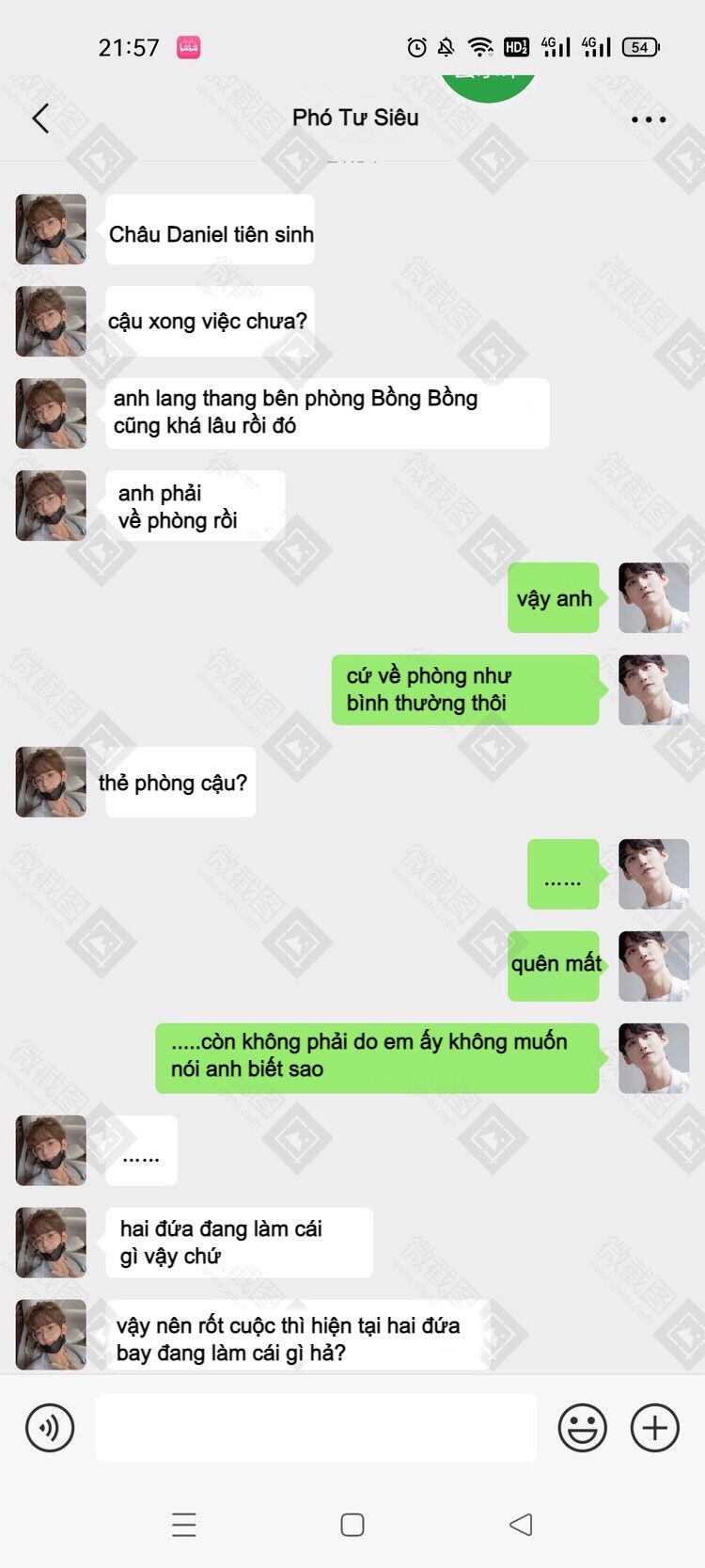Tap own avatar beside "vậy anh" message

653,597
